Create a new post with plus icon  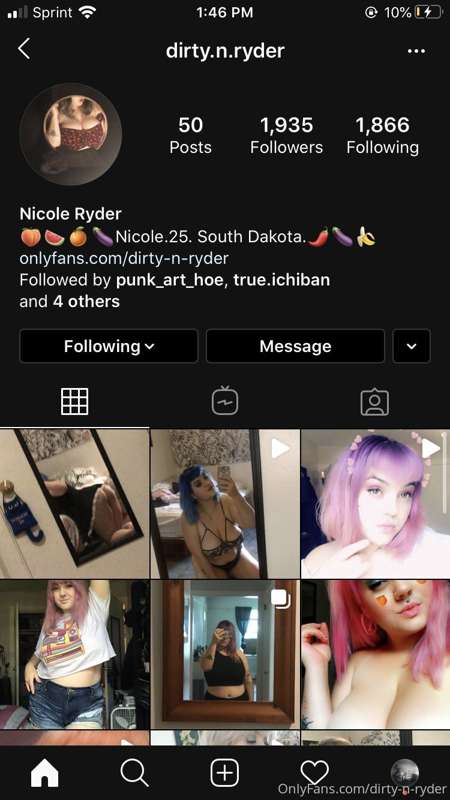tap(224, 773)
